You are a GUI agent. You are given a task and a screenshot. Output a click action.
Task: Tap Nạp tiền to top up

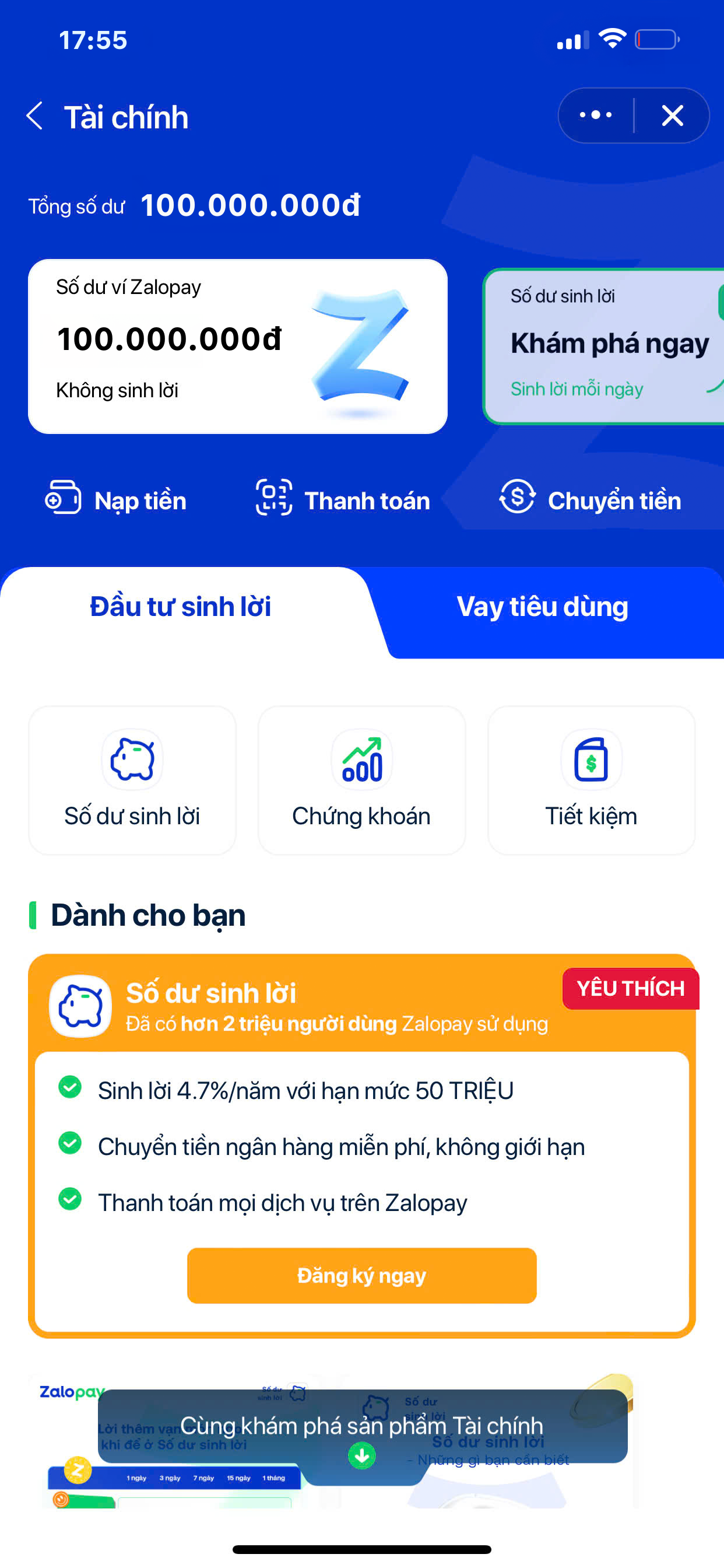[116, 500]
